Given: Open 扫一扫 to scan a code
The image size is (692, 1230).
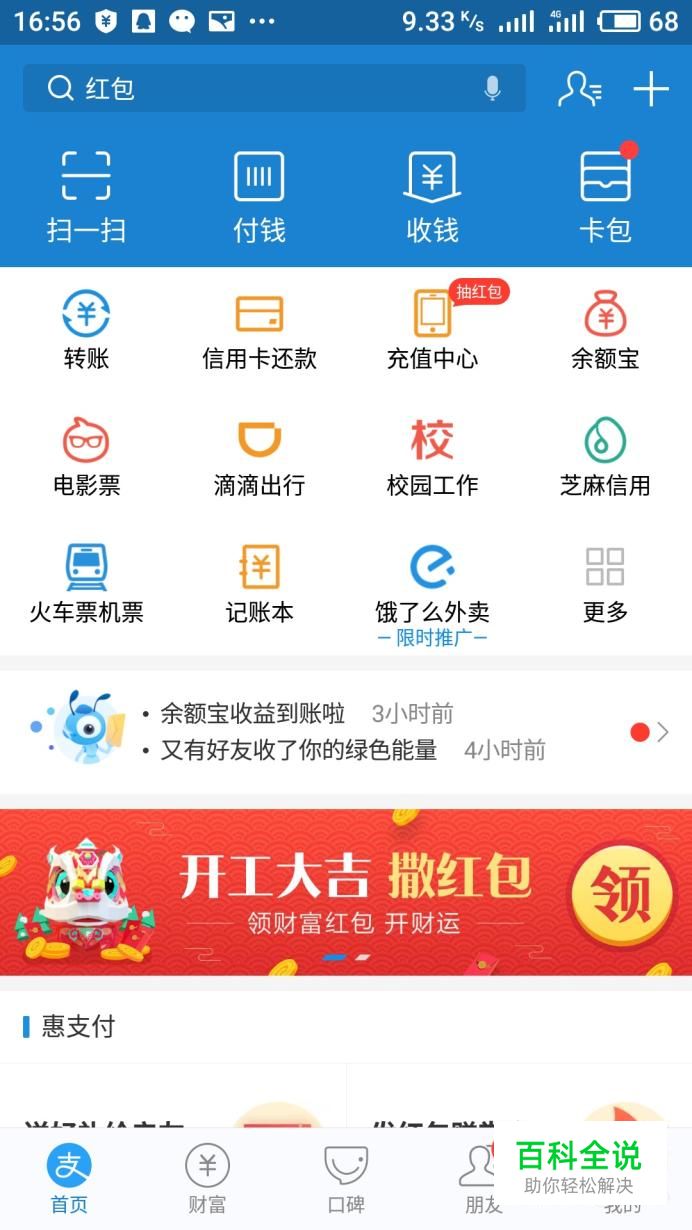Looking at the screenshot, I should [x=86, y=196].
